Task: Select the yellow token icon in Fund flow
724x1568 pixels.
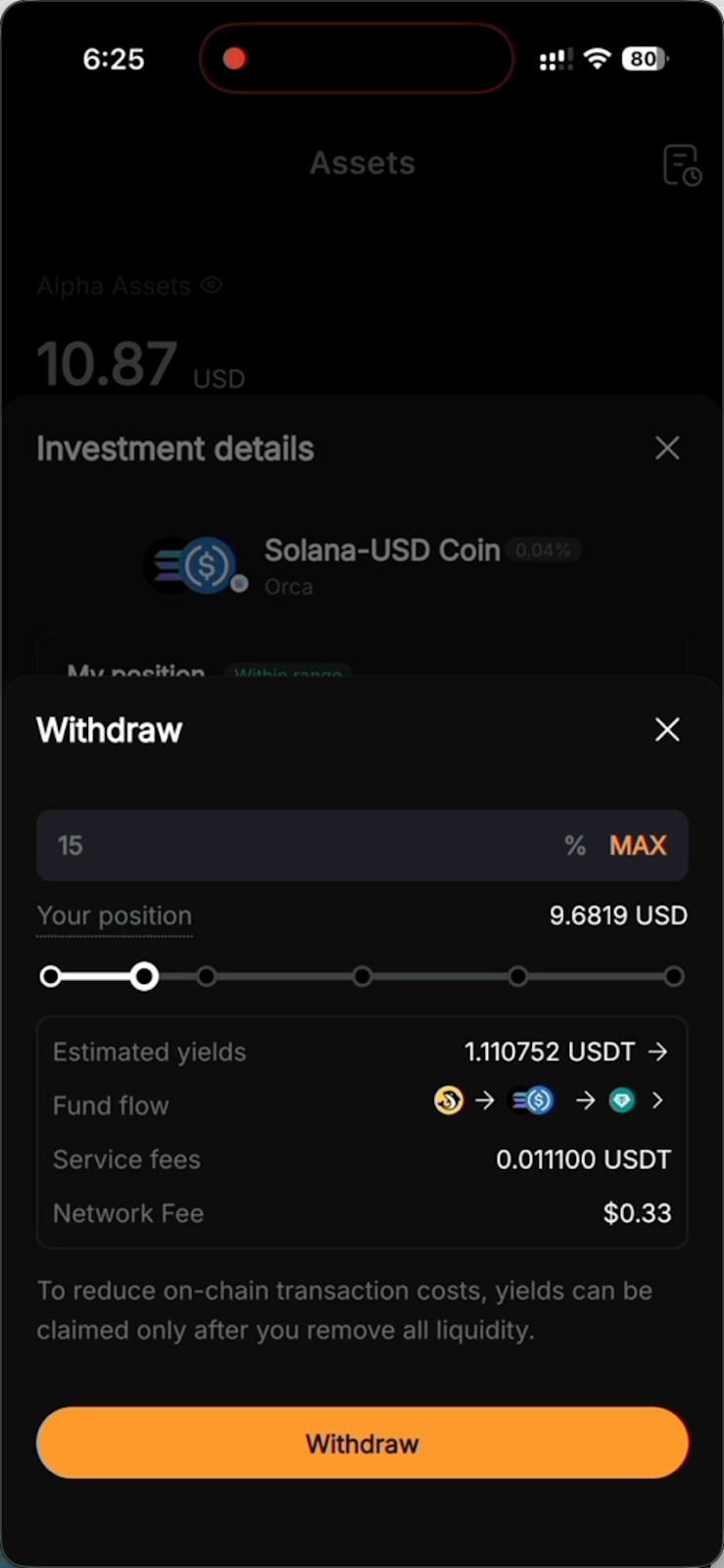Action: (x=448, y=1100)
